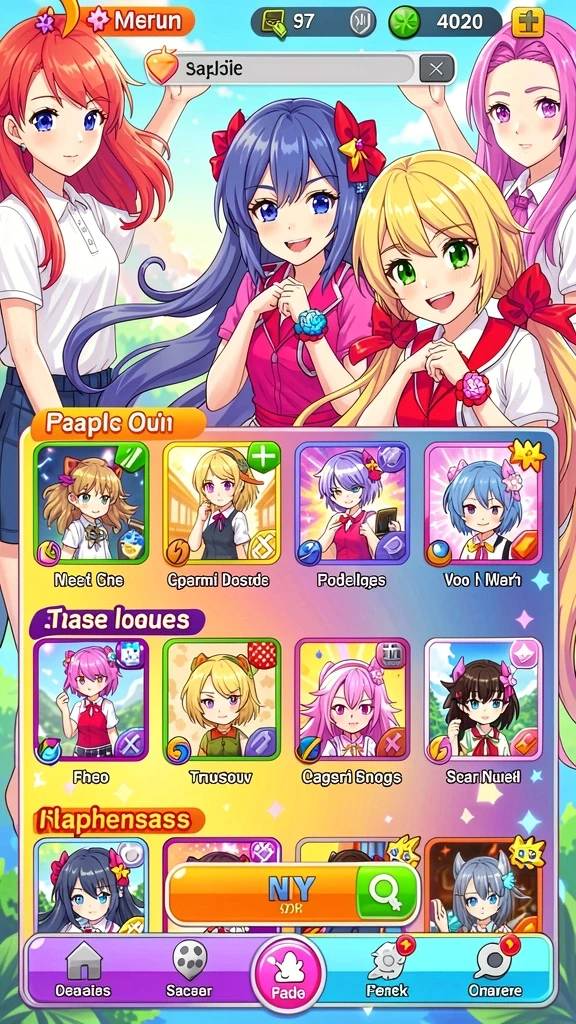576x1024 pixels.
Task: Switch to the Deaaies home tab
Action: [x=83, y=970]
